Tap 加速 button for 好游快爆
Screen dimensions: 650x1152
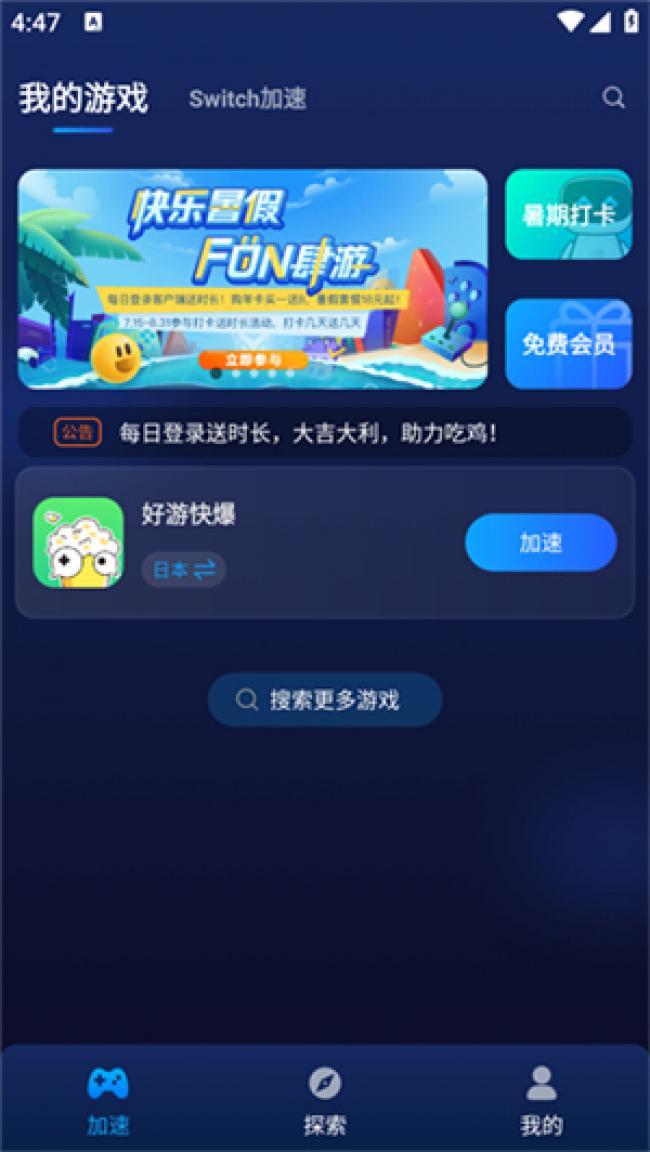pyautogui.click(x=540, y=542)
